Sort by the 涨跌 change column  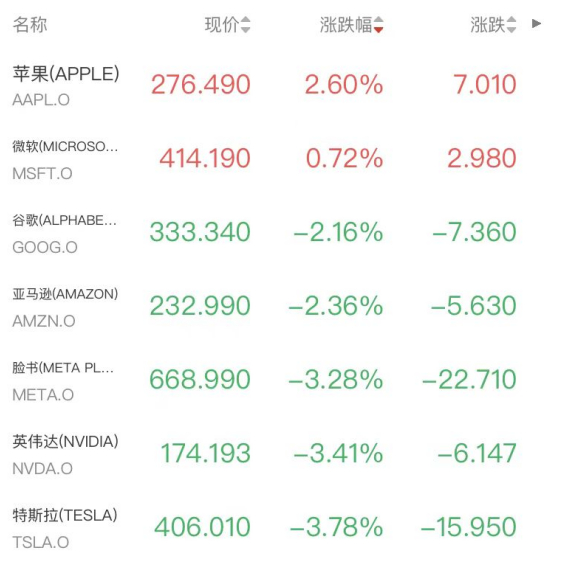click(x=493, y=25)
